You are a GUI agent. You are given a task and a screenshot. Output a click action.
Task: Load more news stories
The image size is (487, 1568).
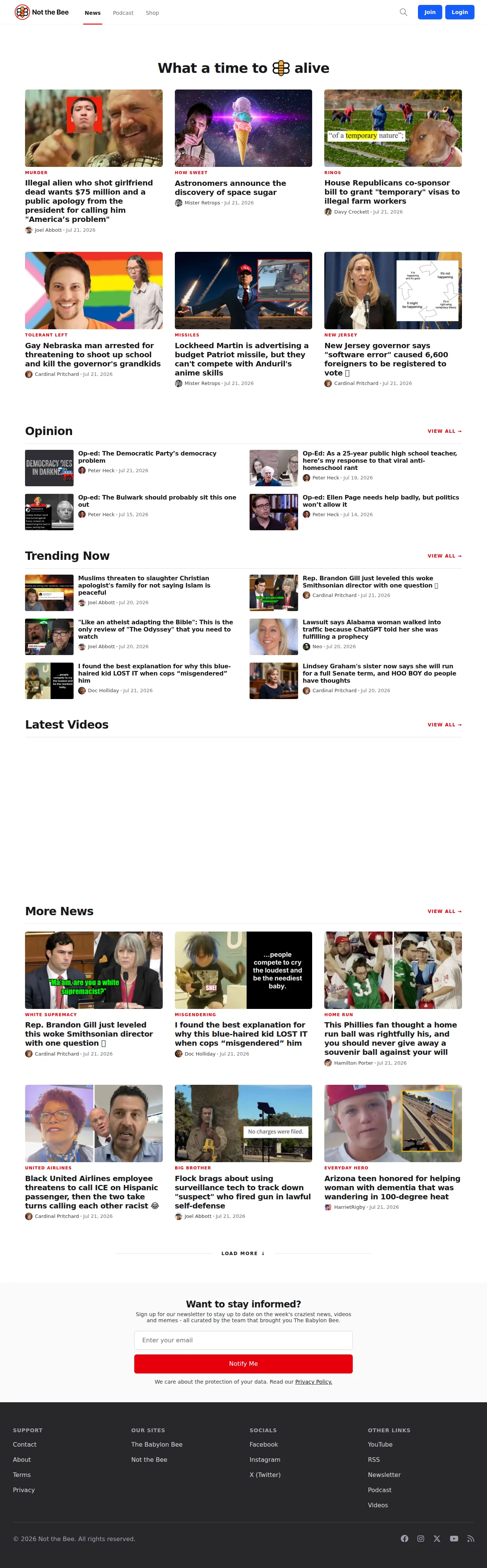[243, 1253]
